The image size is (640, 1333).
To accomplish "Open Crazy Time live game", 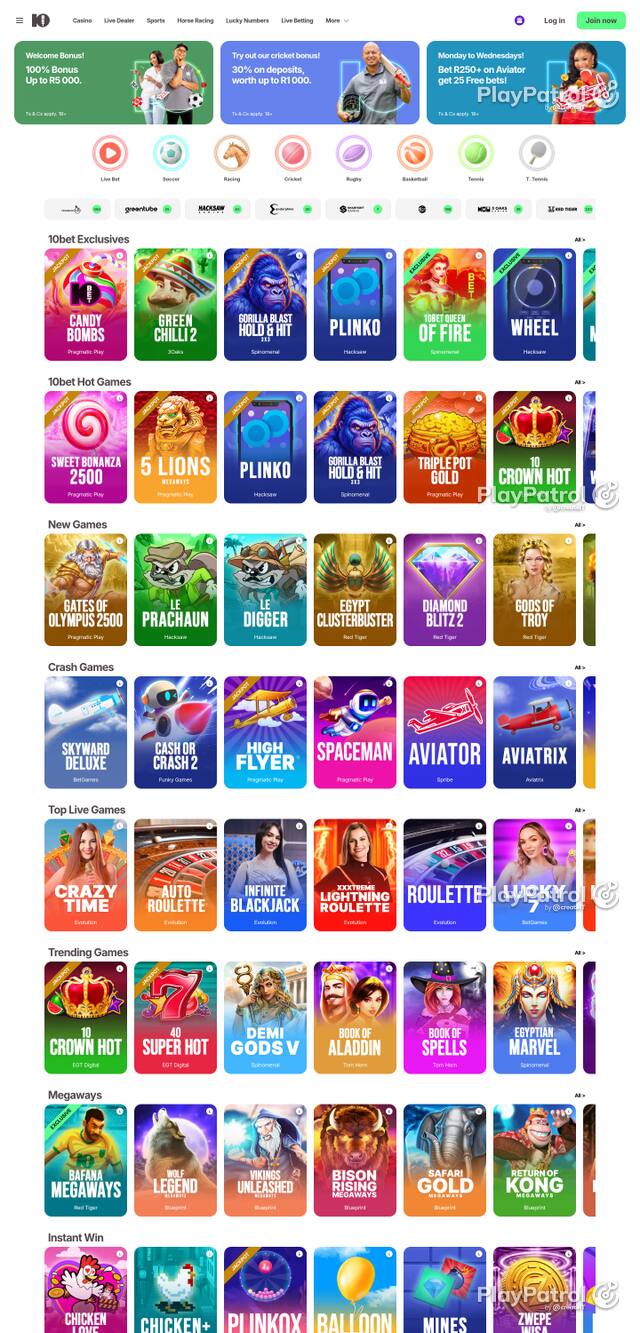I will [85, 875].
